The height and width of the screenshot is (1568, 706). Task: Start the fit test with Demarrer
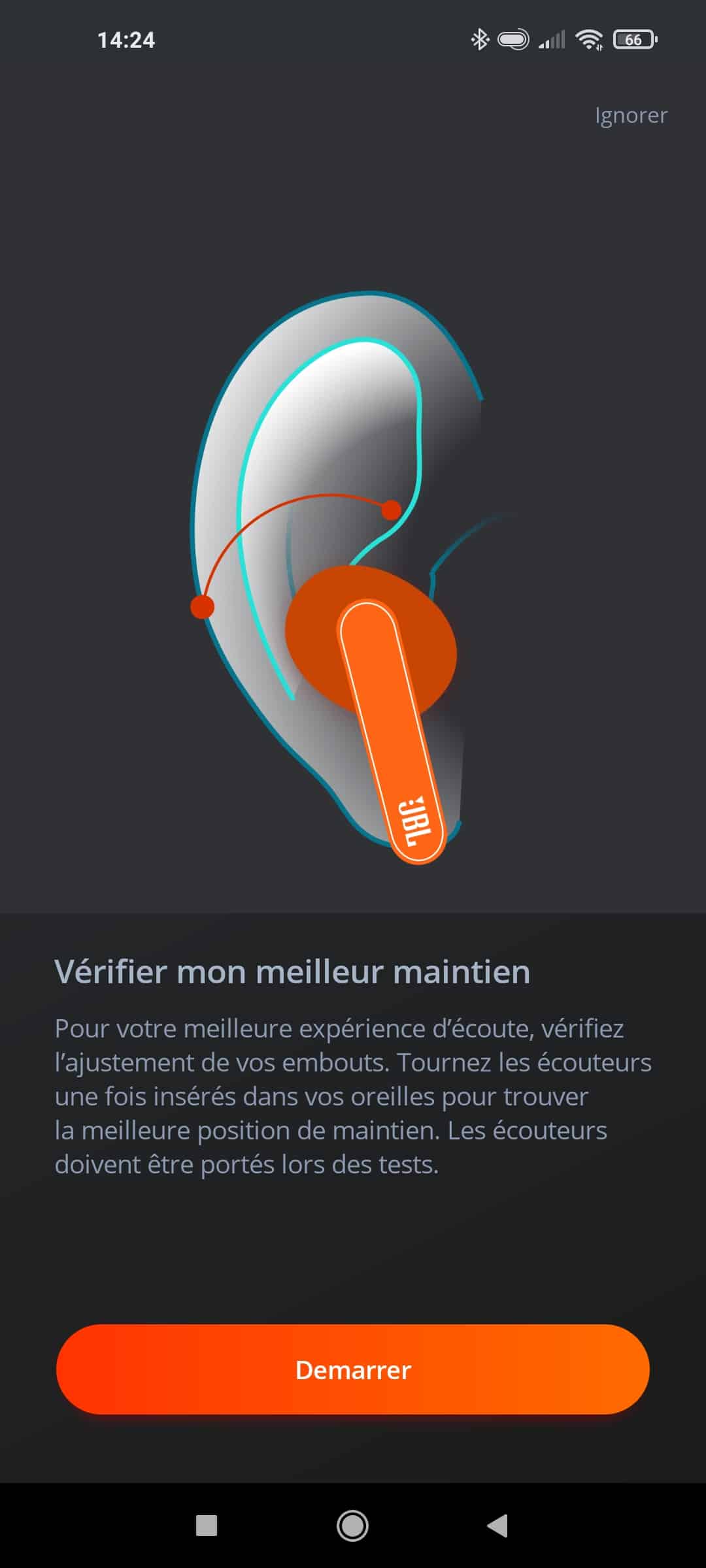tap(353, 1369)
